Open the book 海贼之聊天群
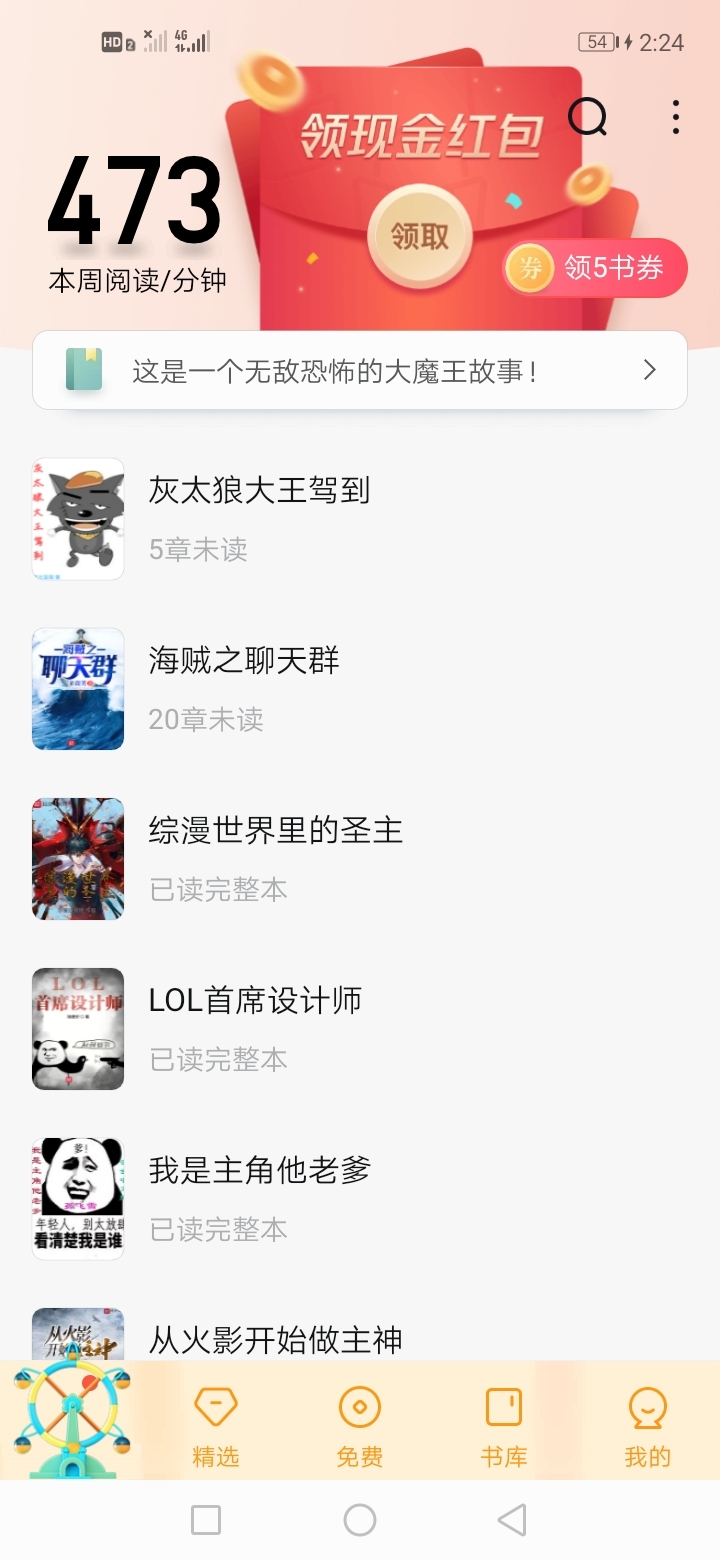This screenshot has height=1560, width=720. 360,689
